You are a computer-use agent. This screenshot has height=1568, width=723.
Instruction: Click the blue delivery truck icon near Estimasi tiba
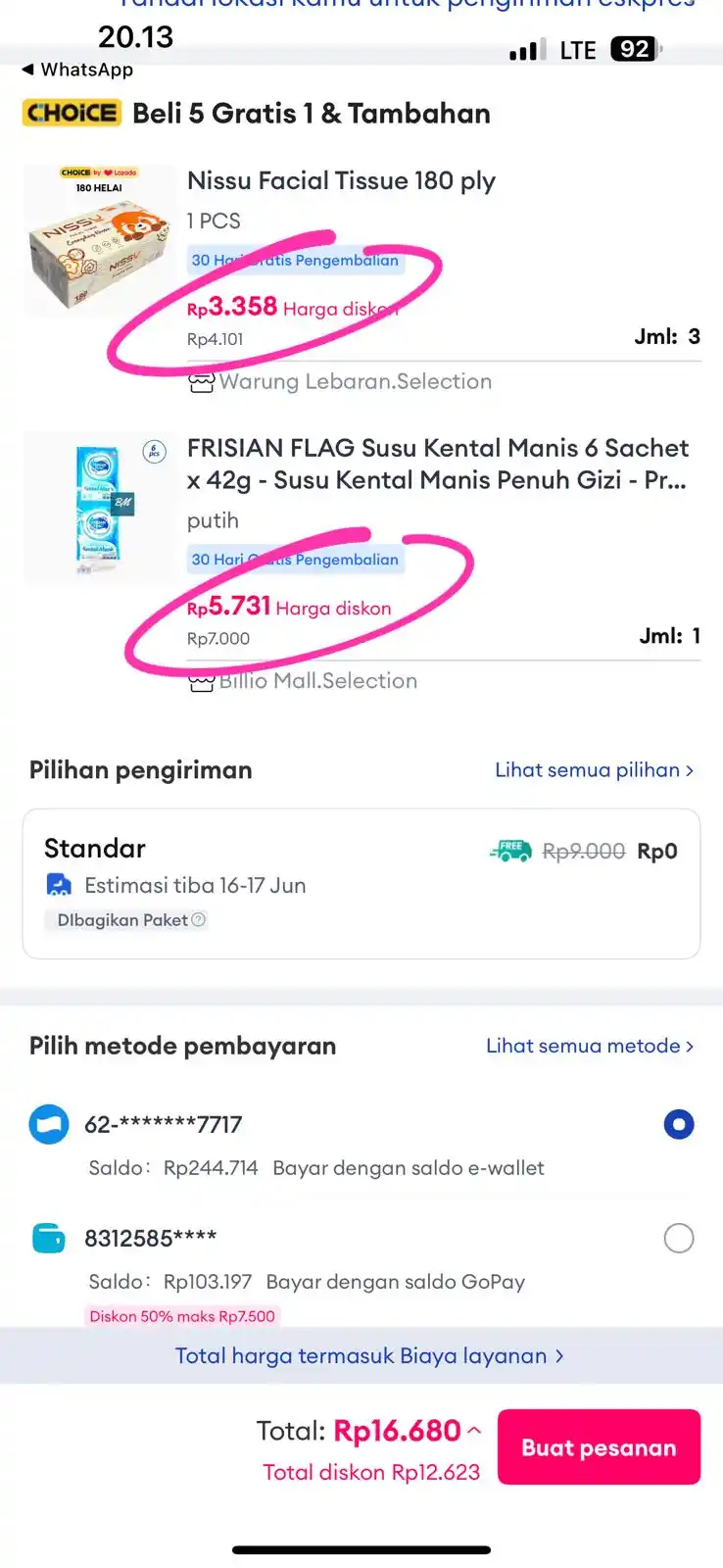tap(59, 885)
